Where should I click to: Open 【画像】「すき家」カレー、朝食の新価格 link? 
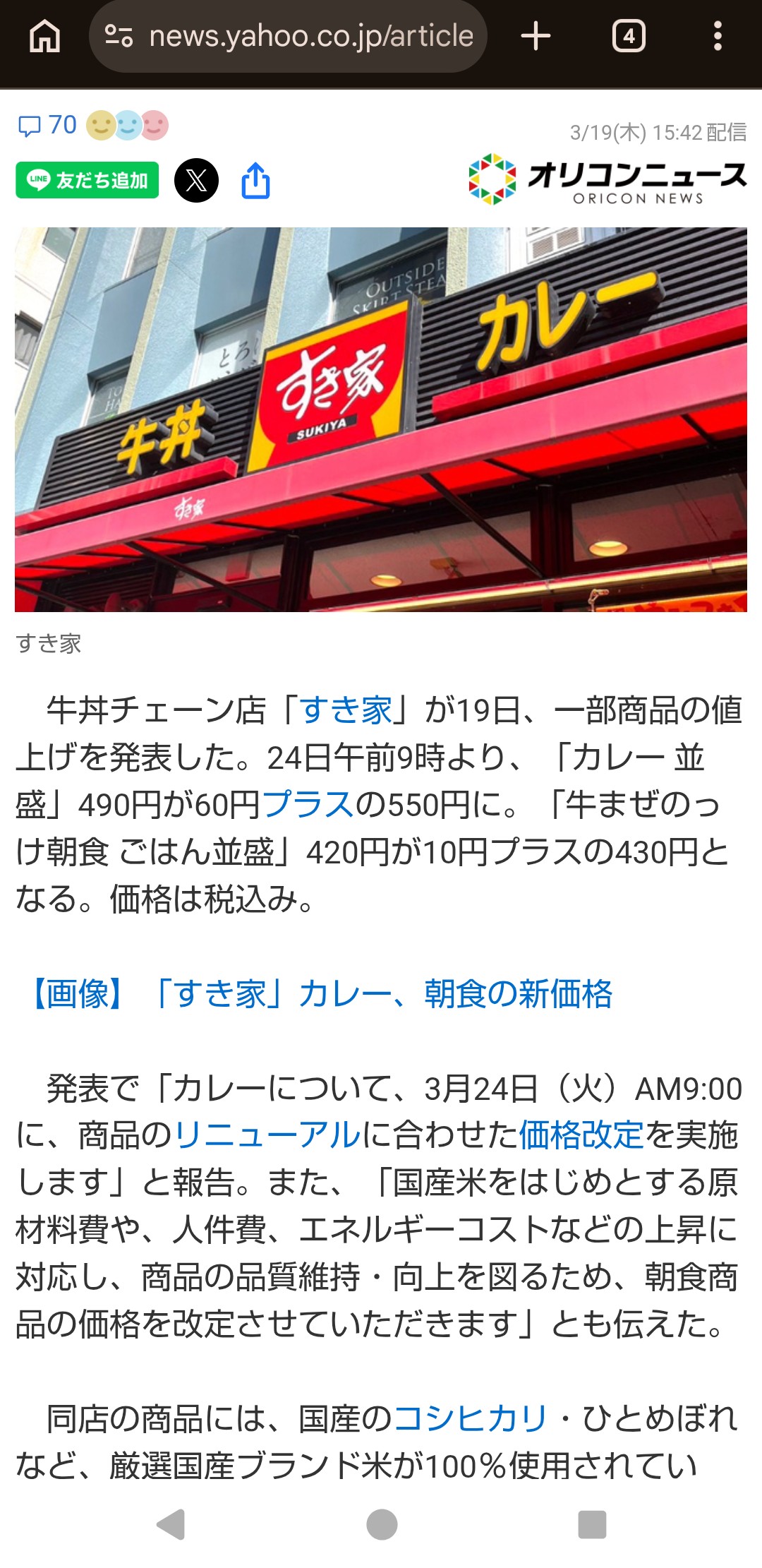[x=322, y=994]
